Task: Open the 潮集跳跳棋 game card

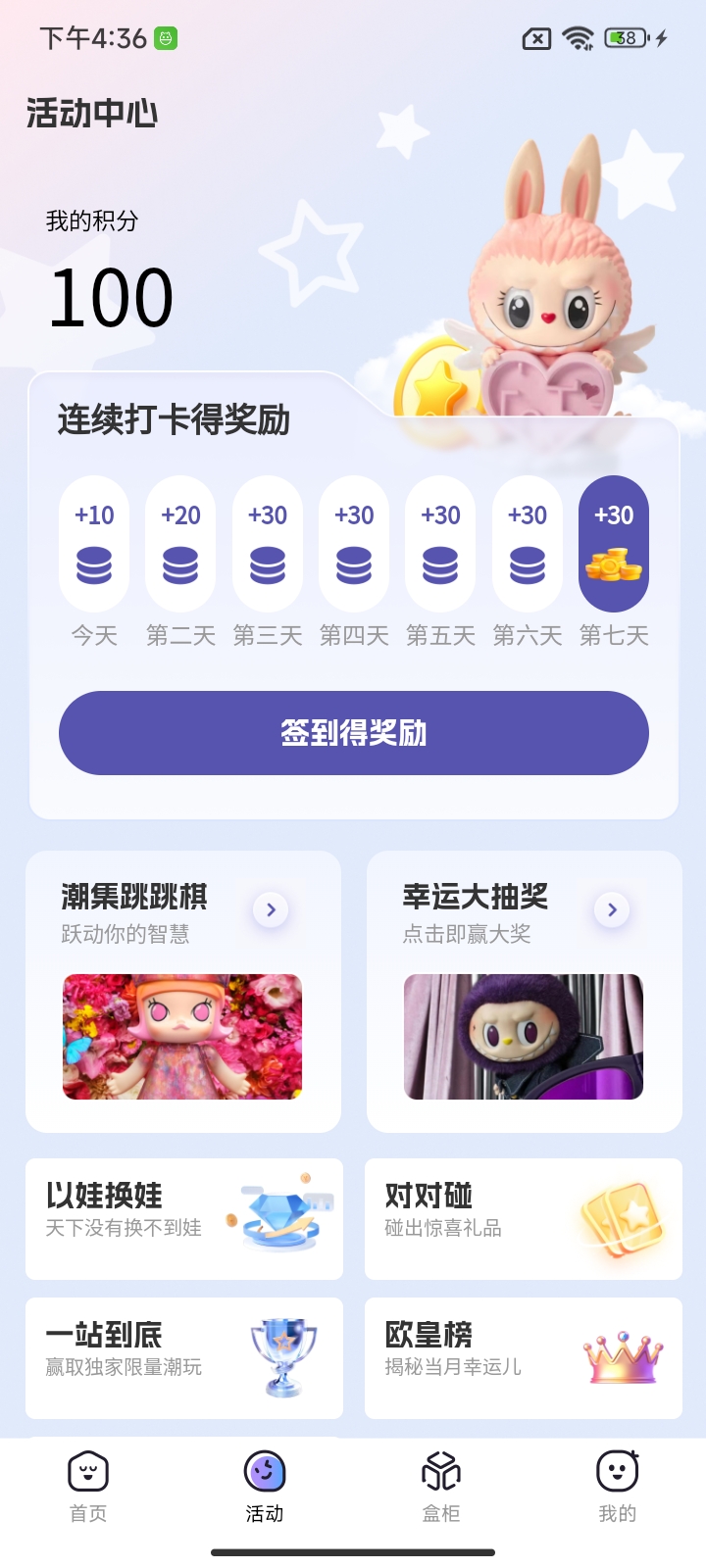Action: coord(183,991)
